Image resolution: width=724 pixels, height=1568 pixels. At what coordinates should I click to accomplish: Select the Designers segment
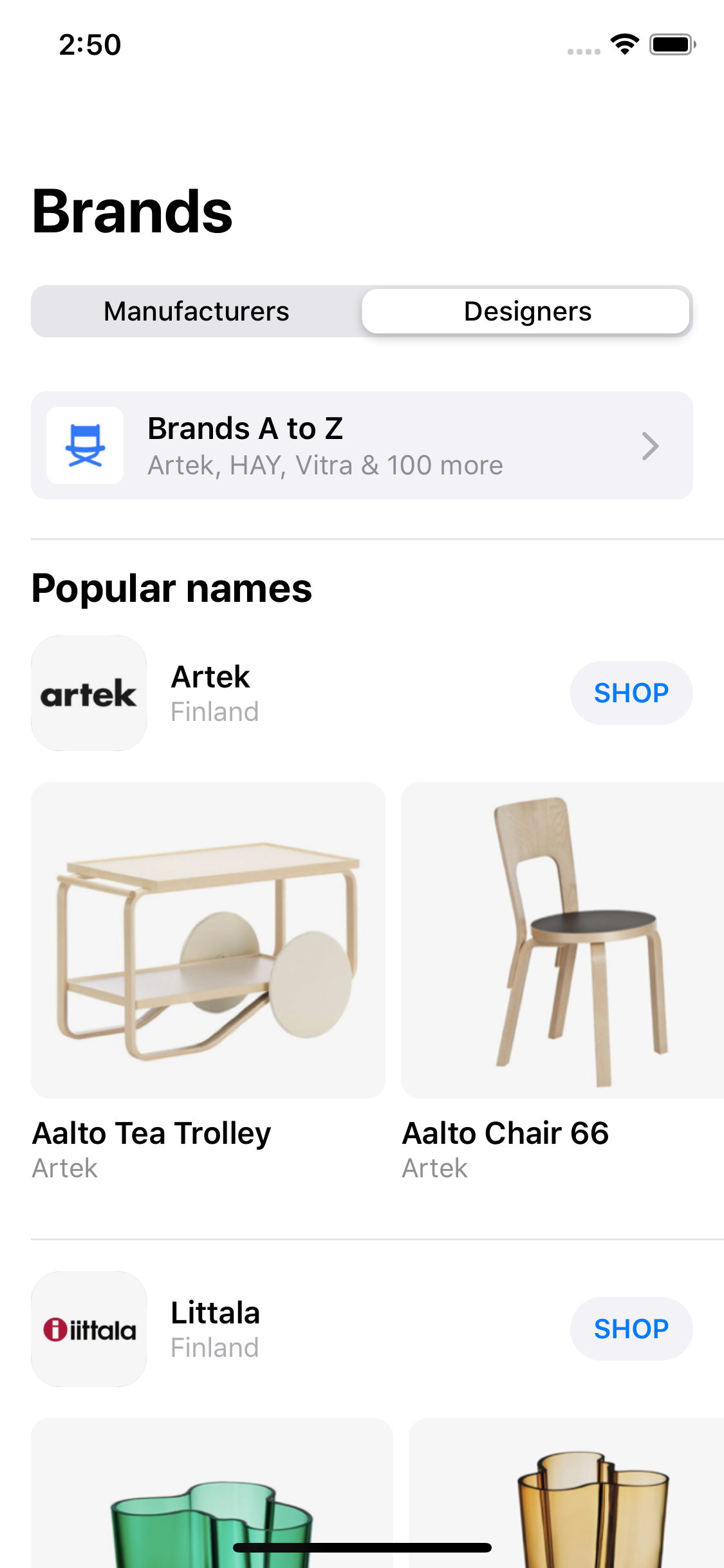pos(526,312)
